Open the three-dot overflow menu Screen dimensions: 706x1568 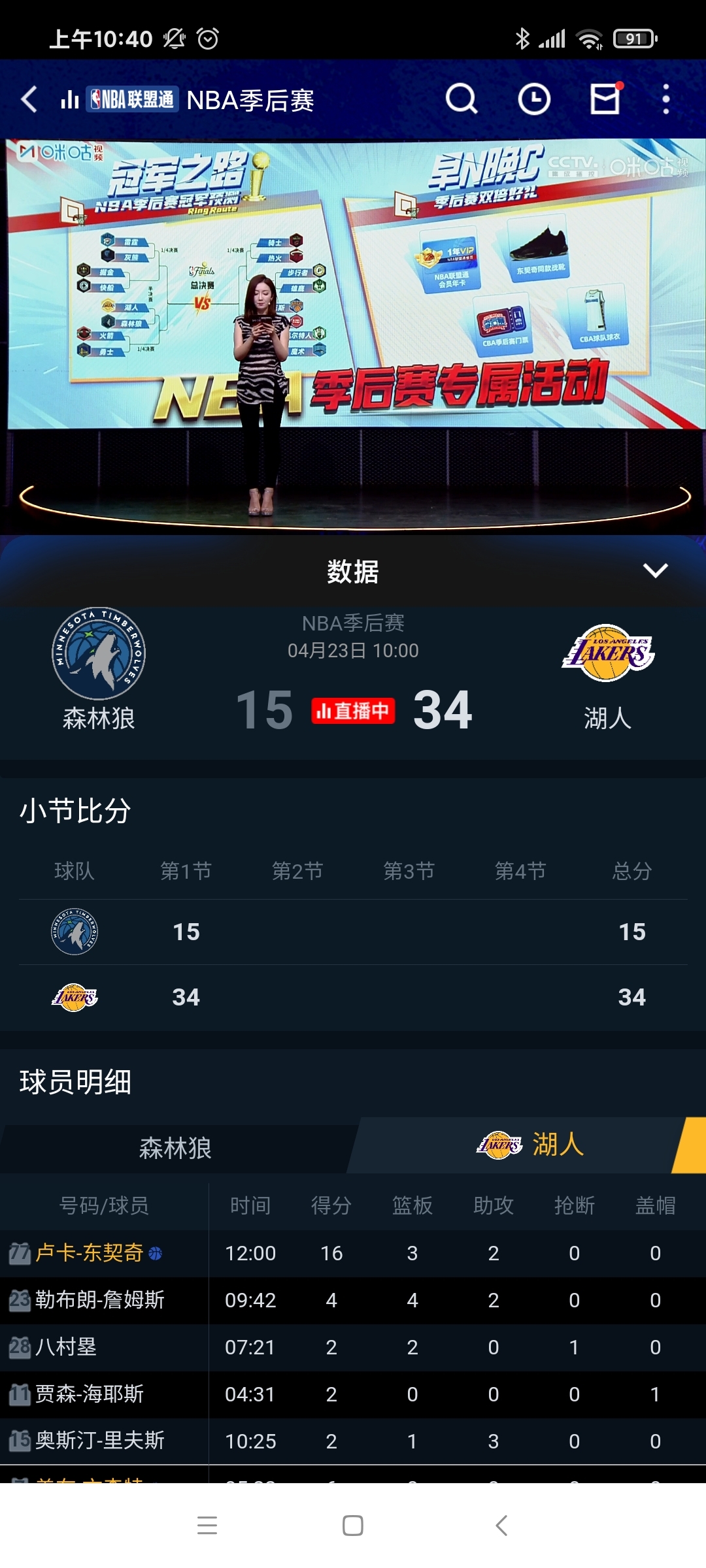click(665, 100)
